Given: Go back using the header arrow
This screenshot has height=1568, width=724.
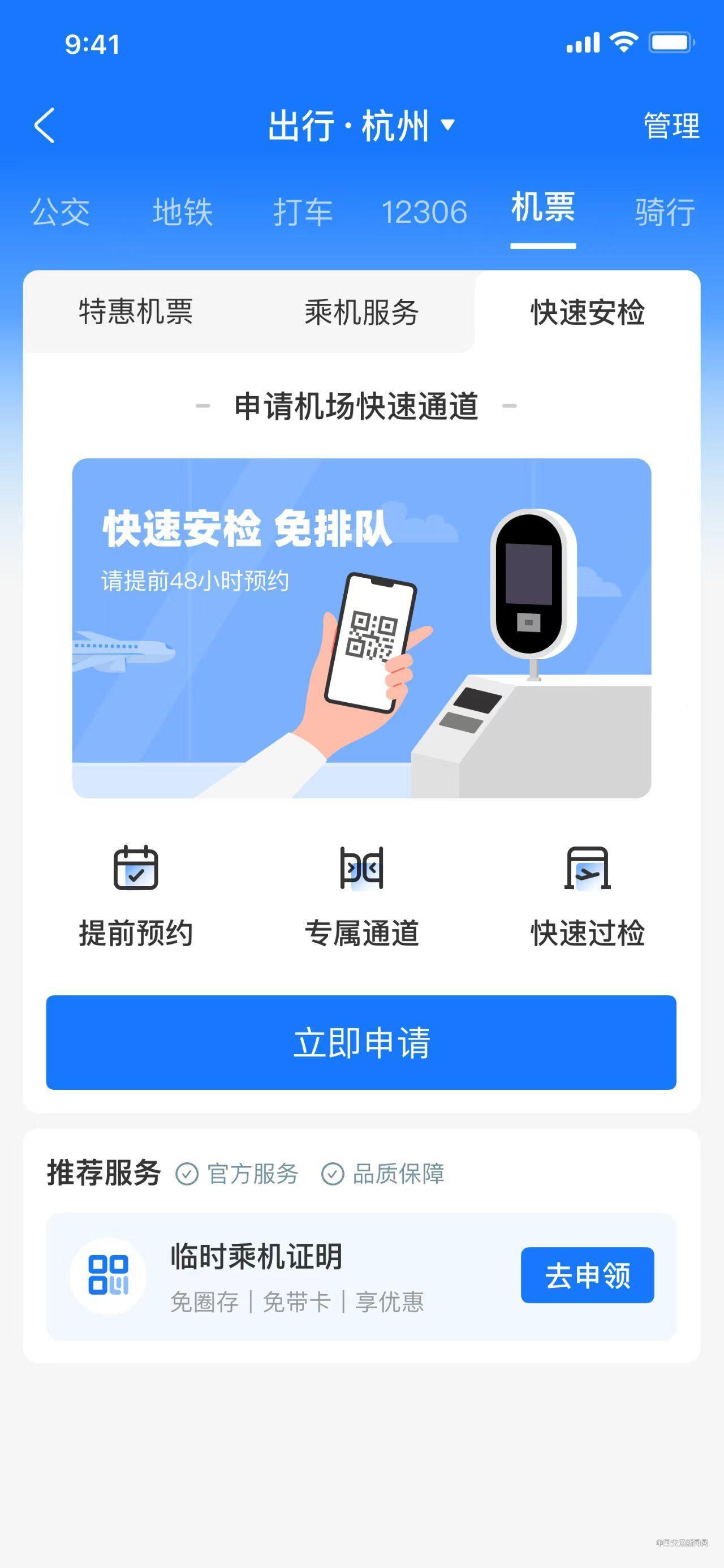Looking at the screenshot, I should pyautogui.click(x=45, y=126).
